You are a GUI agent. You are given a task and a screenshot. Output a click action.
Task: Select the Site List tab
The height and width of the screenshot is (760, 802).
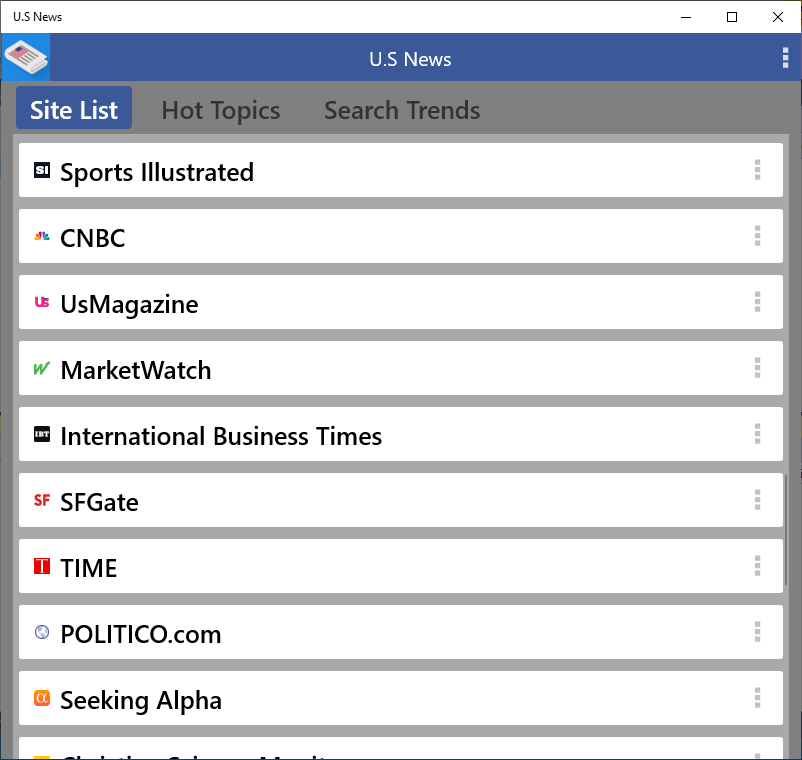(x=74, y=110)
